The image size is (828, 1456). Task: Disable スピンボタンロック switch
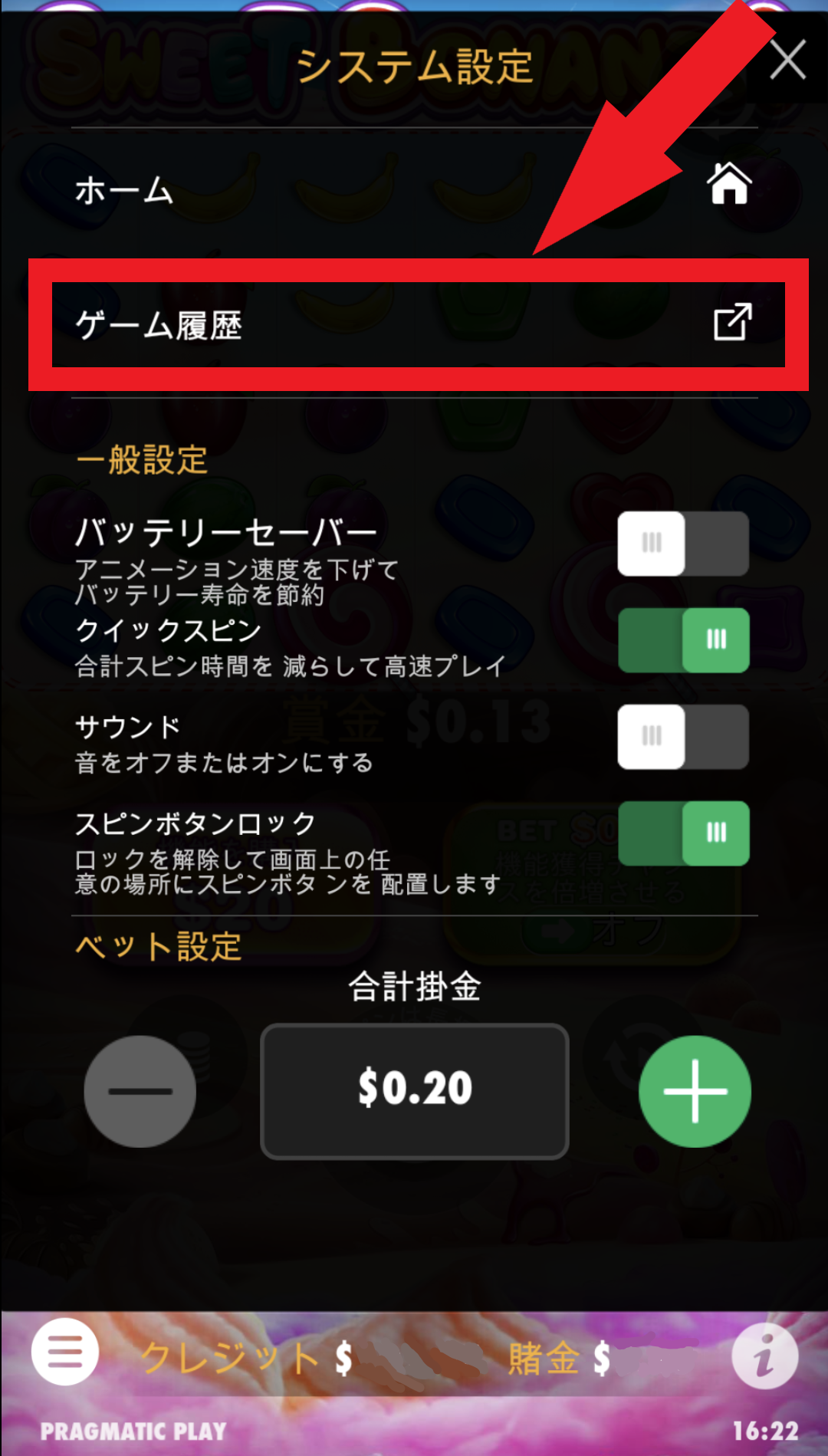(682, 833)
